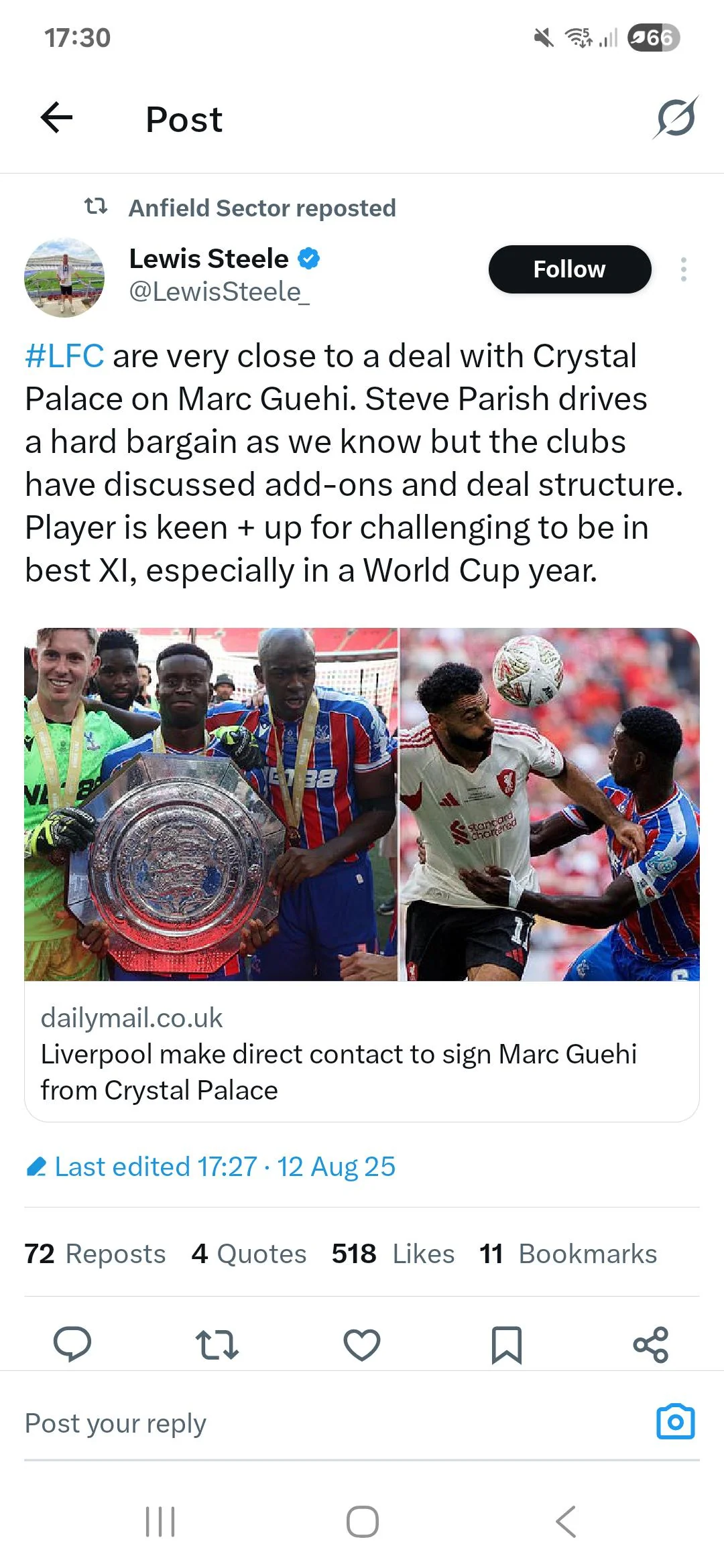Share this post
Screen dimensions: 724x1568
click(x=651, y=1344)
